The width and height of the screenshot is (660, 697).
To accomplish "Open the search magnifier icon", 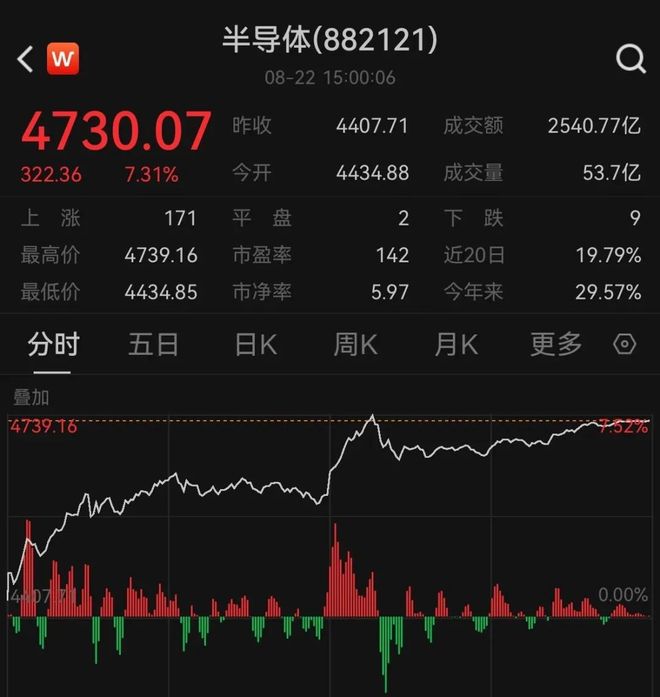I will click(x=630, y=59).
